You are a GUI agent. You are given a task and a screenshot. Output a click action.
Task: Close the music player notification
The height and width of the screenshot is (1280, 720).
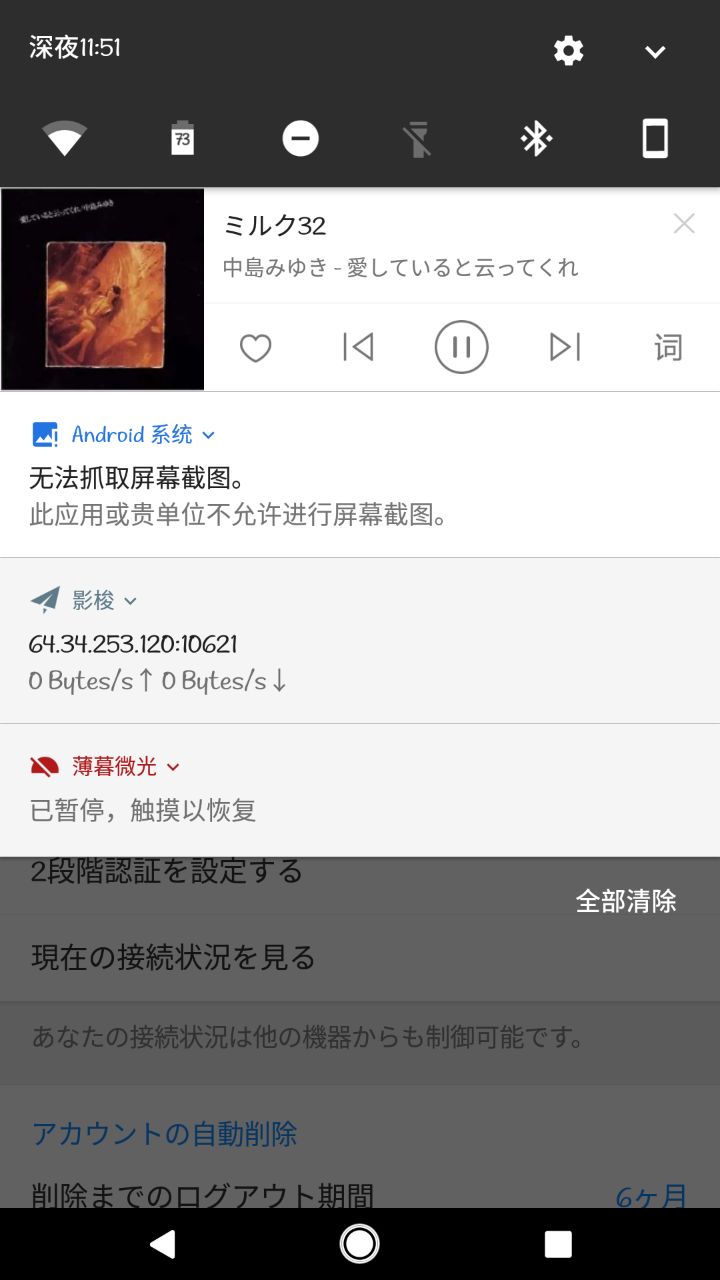684,224
